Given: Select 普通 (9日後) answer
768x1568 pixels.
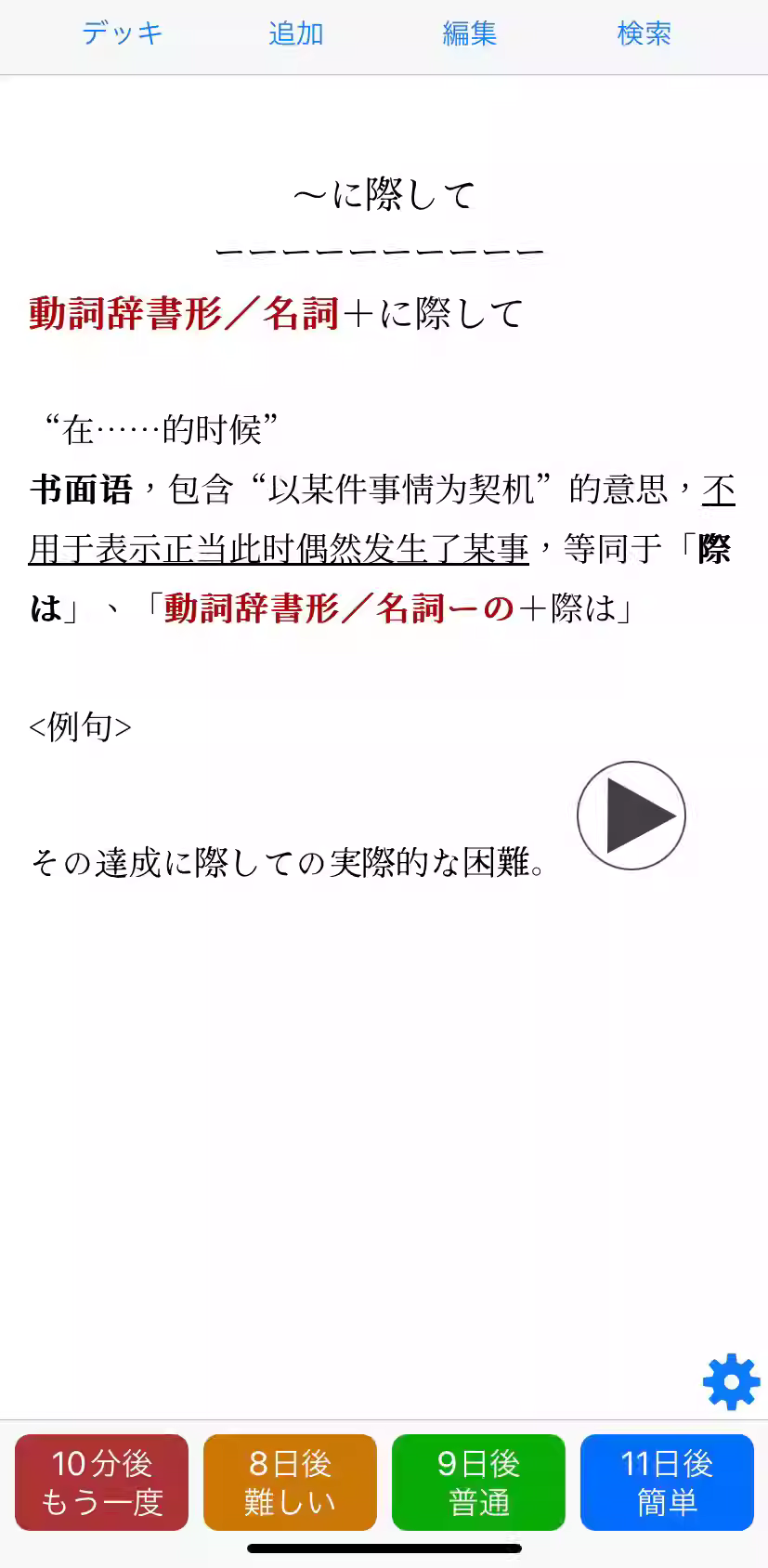Looking at the screenshot, I should (478, 1483).
